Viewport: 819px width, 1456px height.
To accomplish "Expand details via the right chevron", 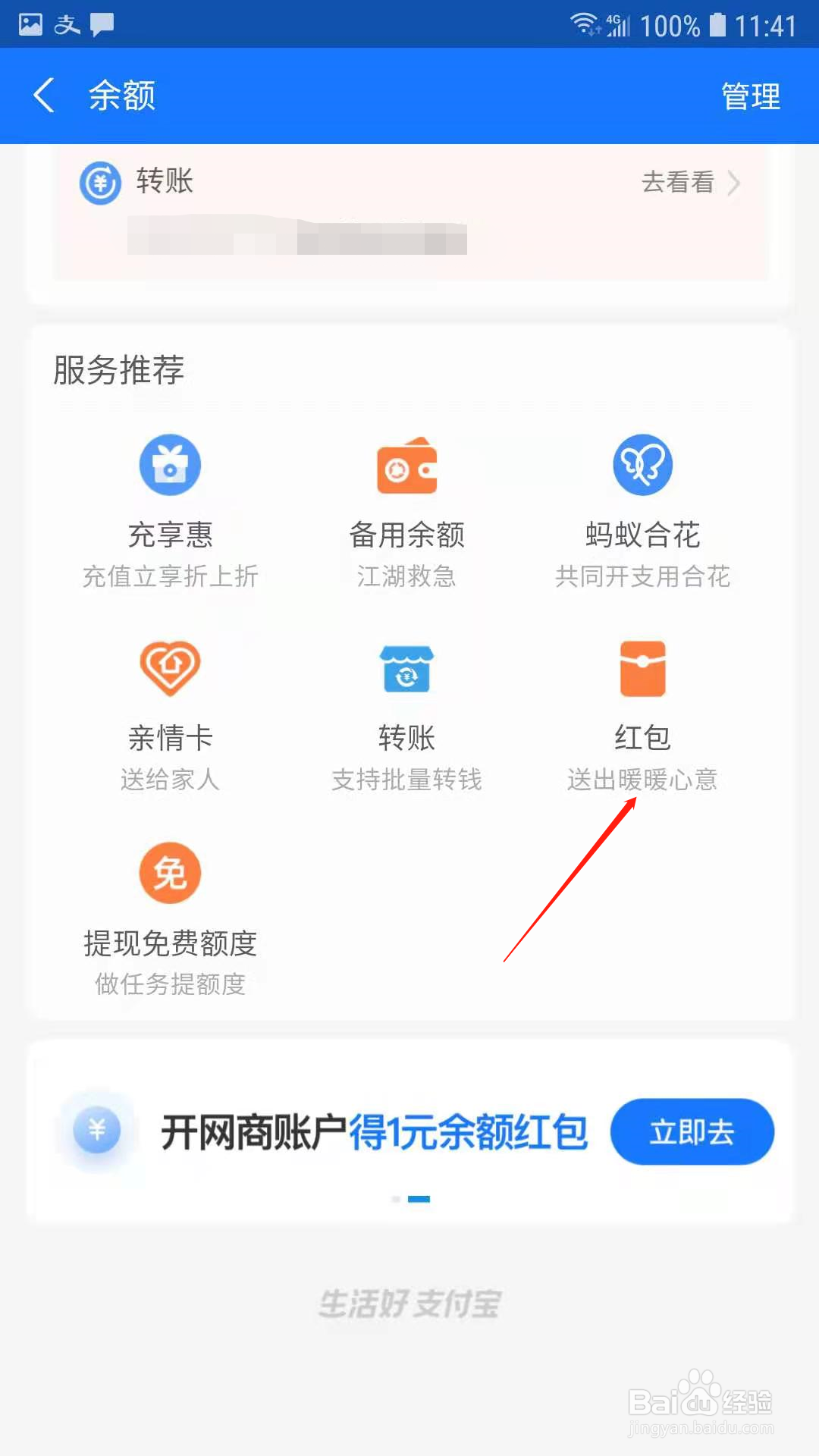I will coord(733,182).
